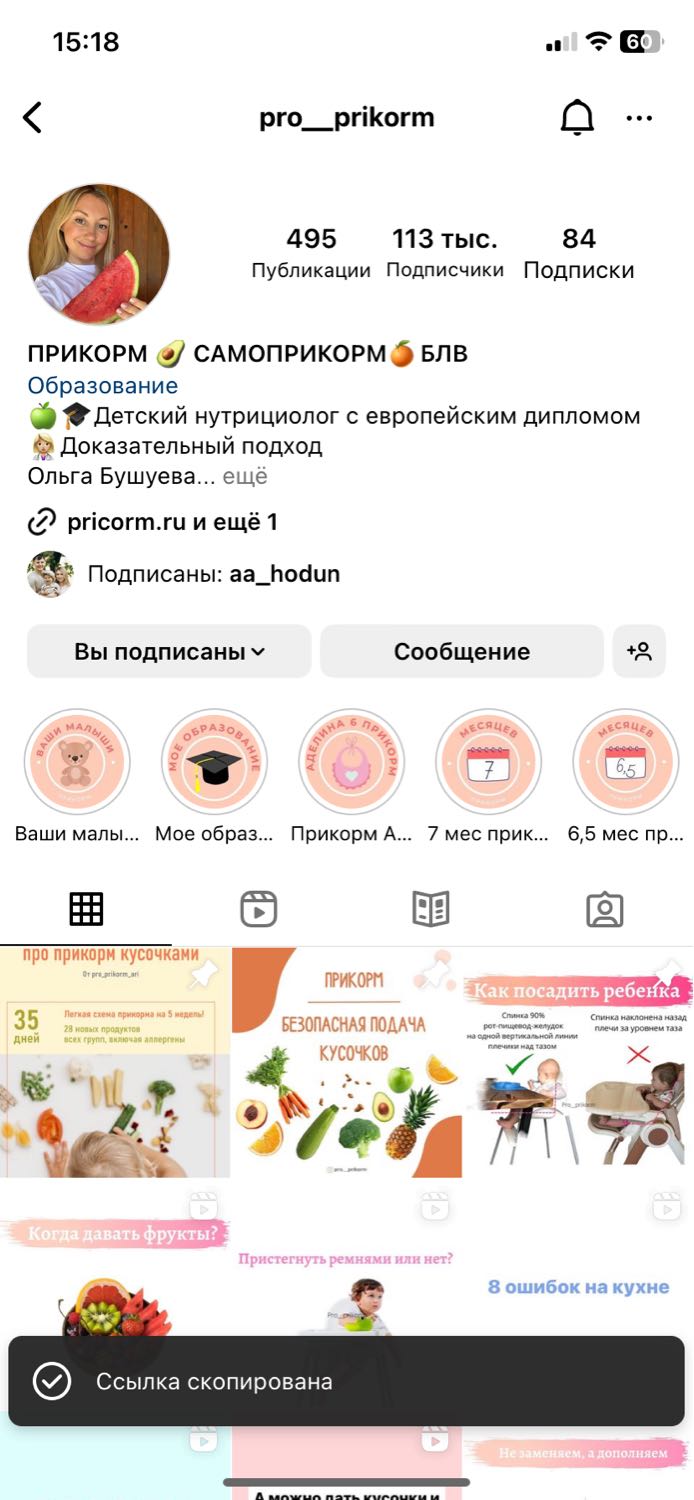
Task: Open the 84 Подписки list
Action: tap(579, 254)
